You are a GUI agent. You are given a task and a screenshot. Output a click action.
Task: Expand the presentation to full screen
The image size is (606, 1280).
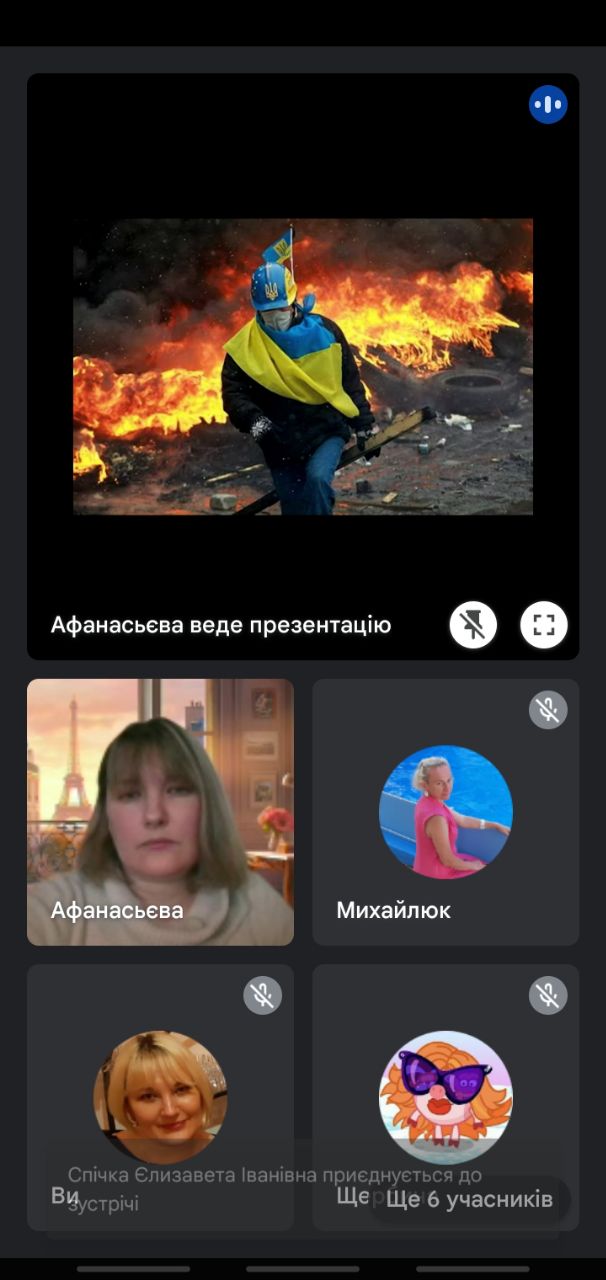click(x=544, y=626)
